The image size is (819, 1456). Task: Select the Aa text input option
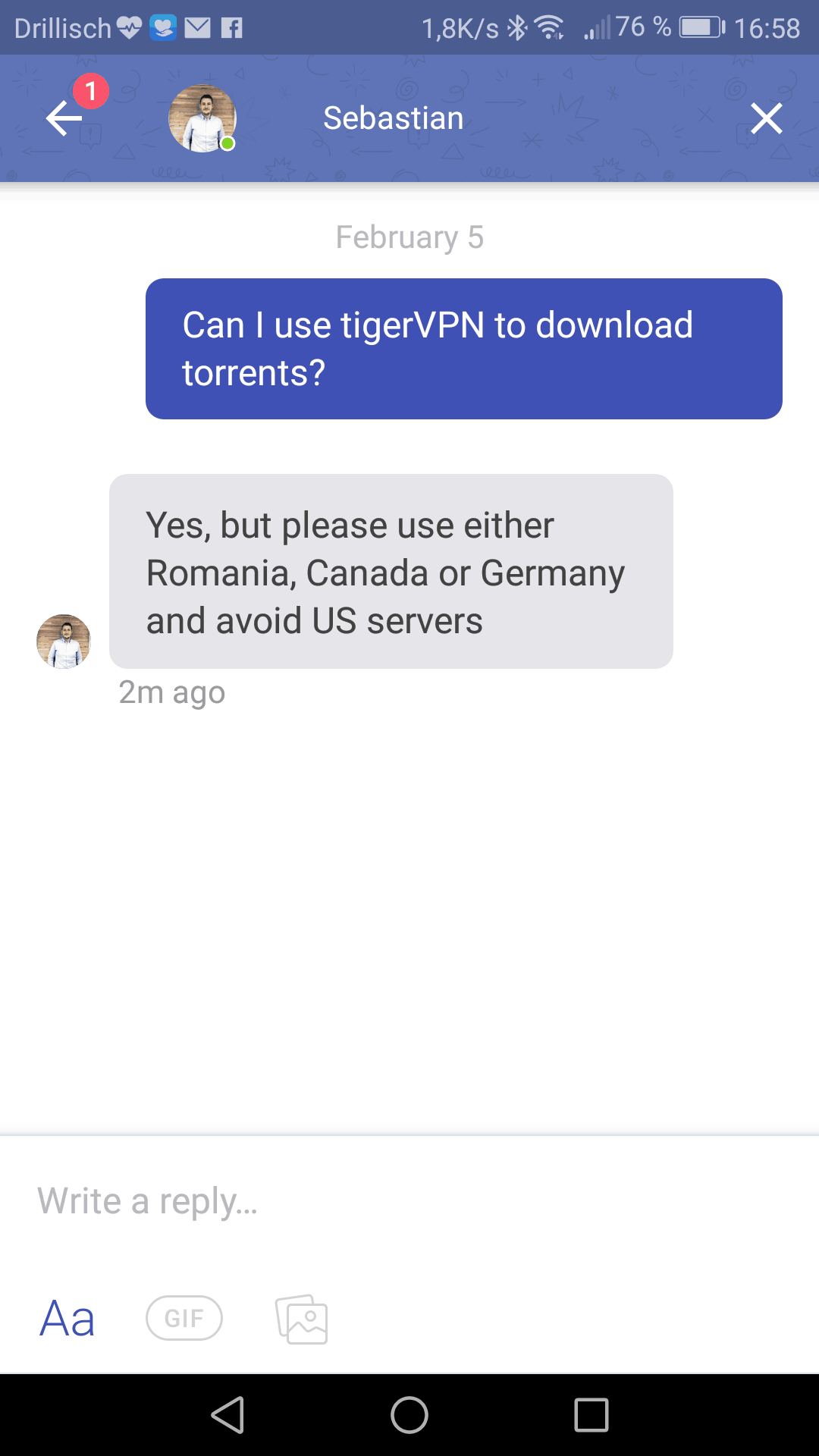[67, 1319]
